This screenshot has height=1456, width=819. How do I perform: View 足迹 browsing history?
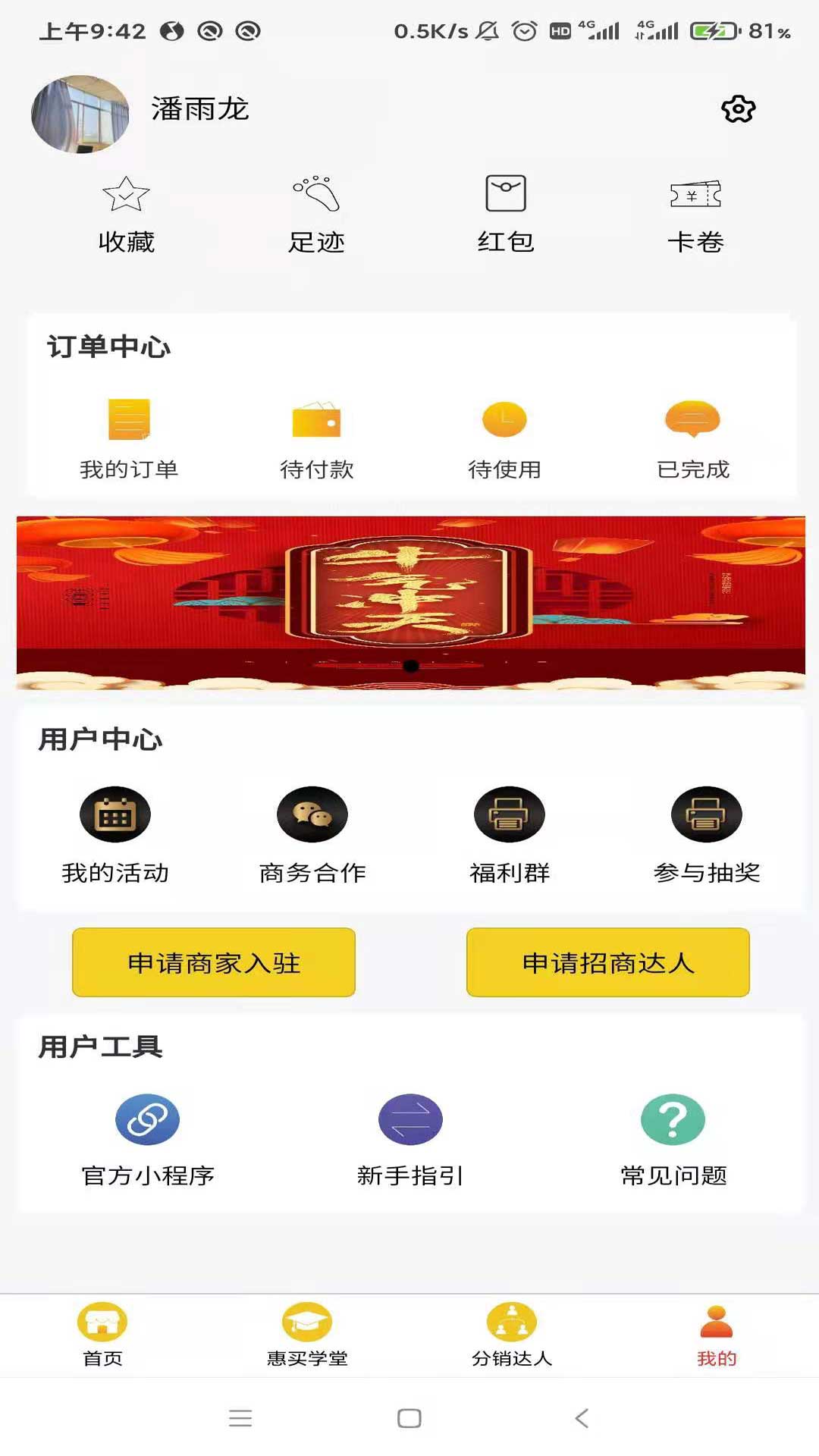pyautogui.click(x=316, y=214)
